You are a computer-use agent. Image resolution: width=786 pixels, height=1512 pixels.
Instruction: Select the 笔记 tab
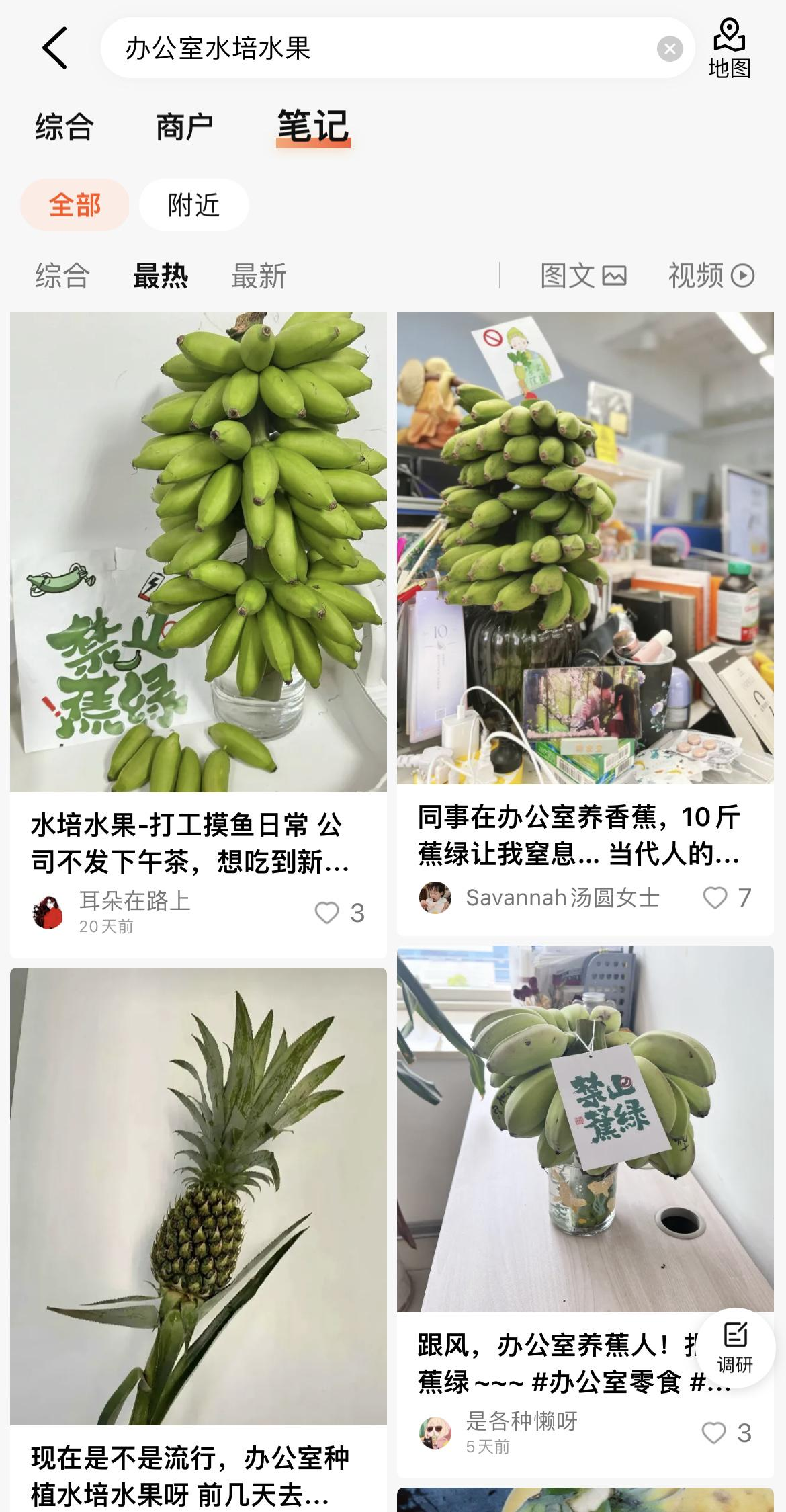pos(313,127)
